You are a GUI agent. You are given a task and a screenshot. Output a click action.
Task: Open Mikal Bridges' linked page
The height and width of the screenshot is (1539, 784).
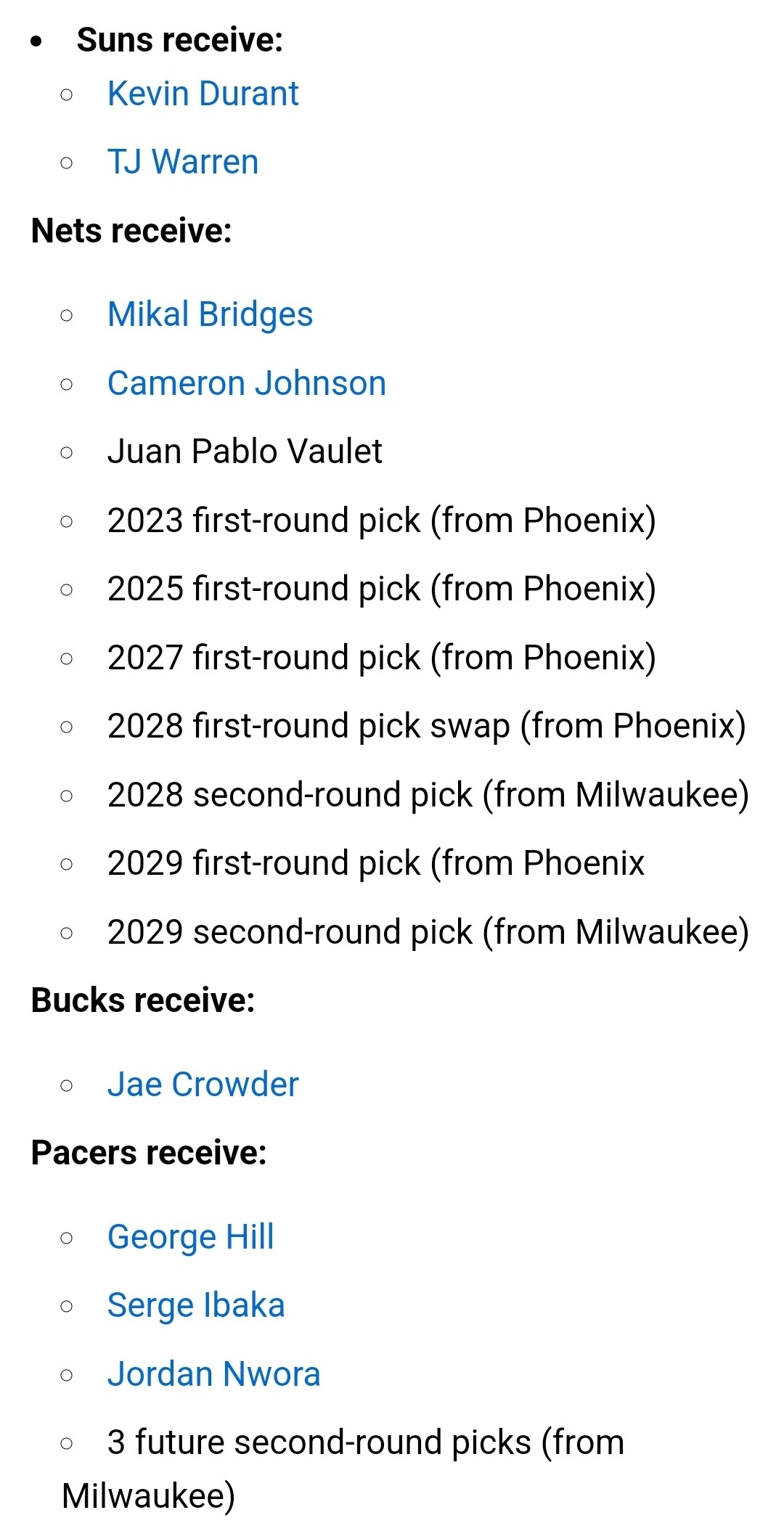210,314
